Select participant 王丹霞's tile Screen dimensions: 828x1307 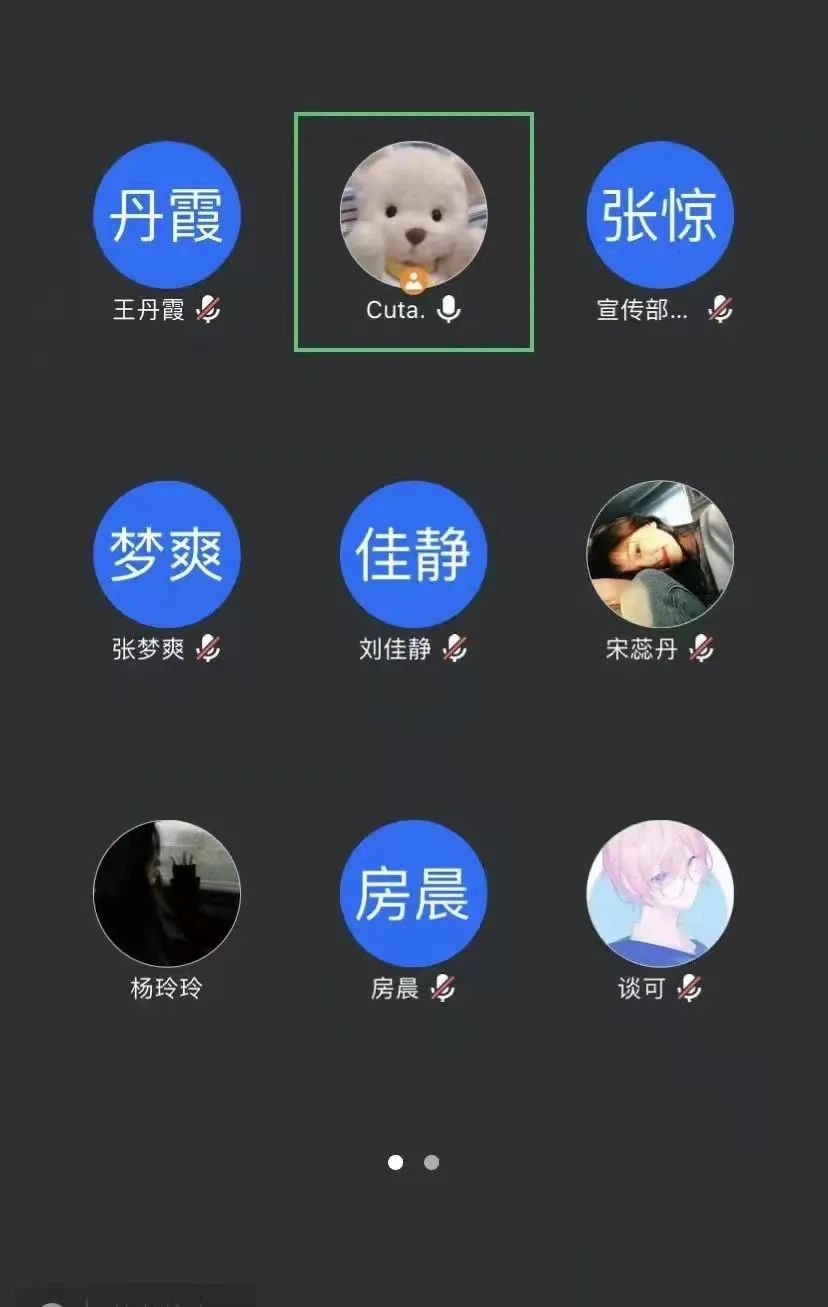[166, 215]
